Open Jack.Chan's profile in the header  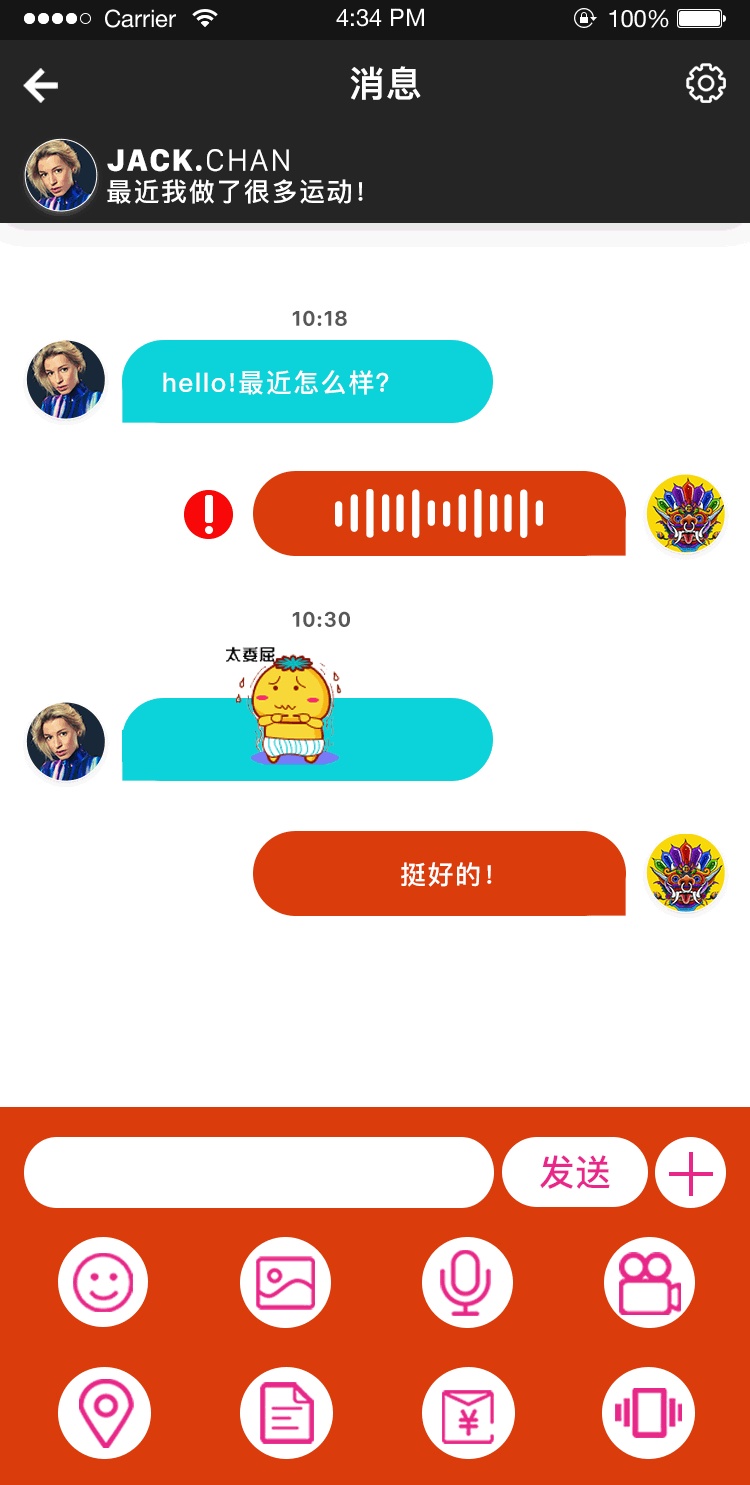click(x=61, y=175)
